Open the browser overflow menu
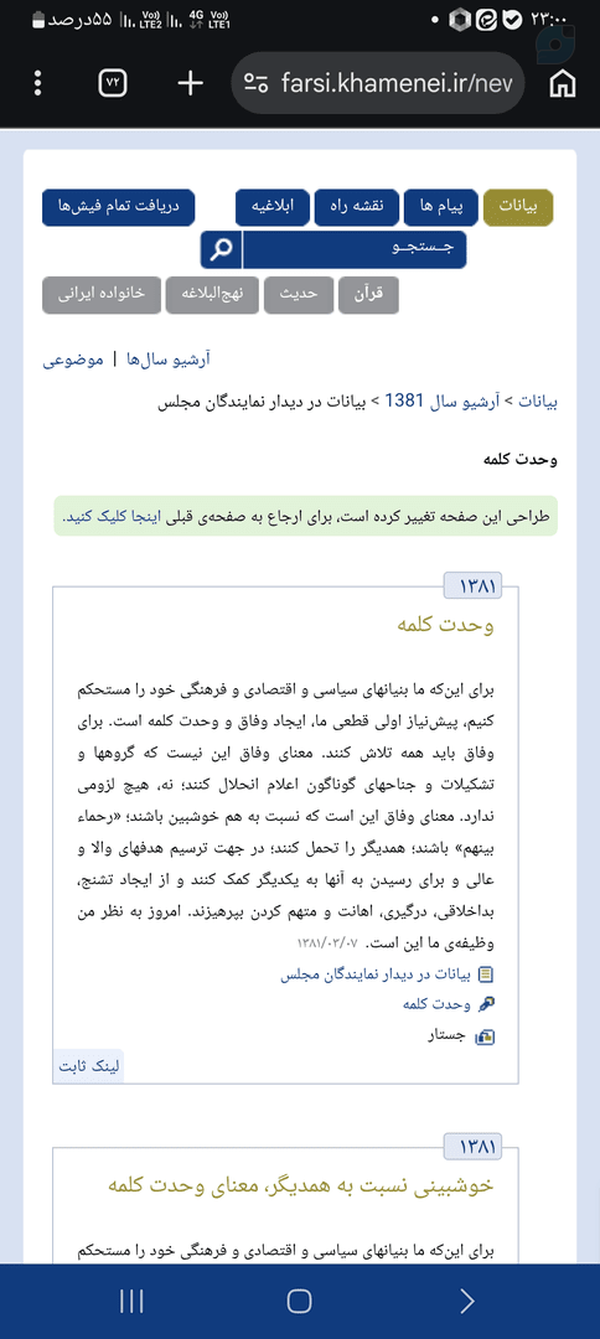The height and width of the screenshot is (1339, 600). point(38,83)
